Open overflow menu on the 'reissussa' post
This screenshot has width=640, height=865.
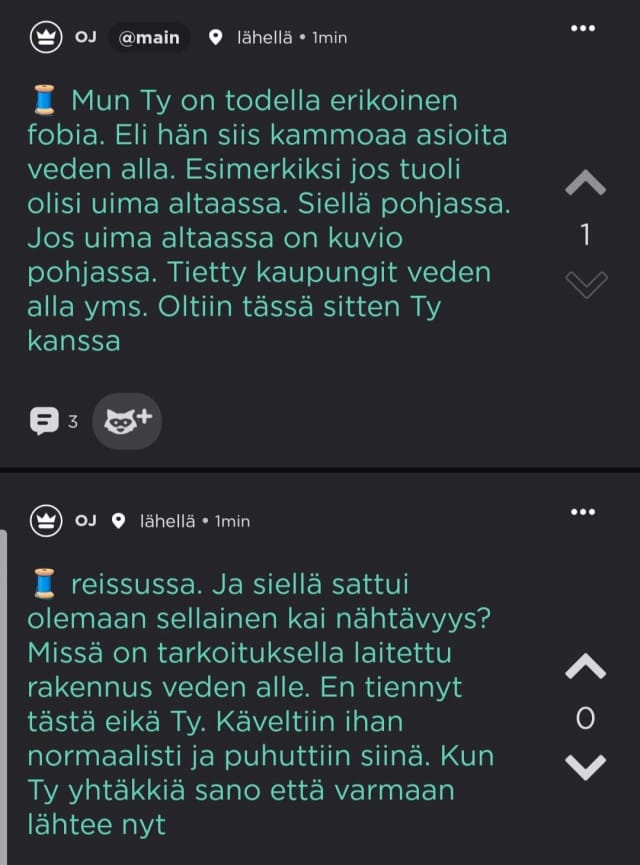tap(583, 512)
